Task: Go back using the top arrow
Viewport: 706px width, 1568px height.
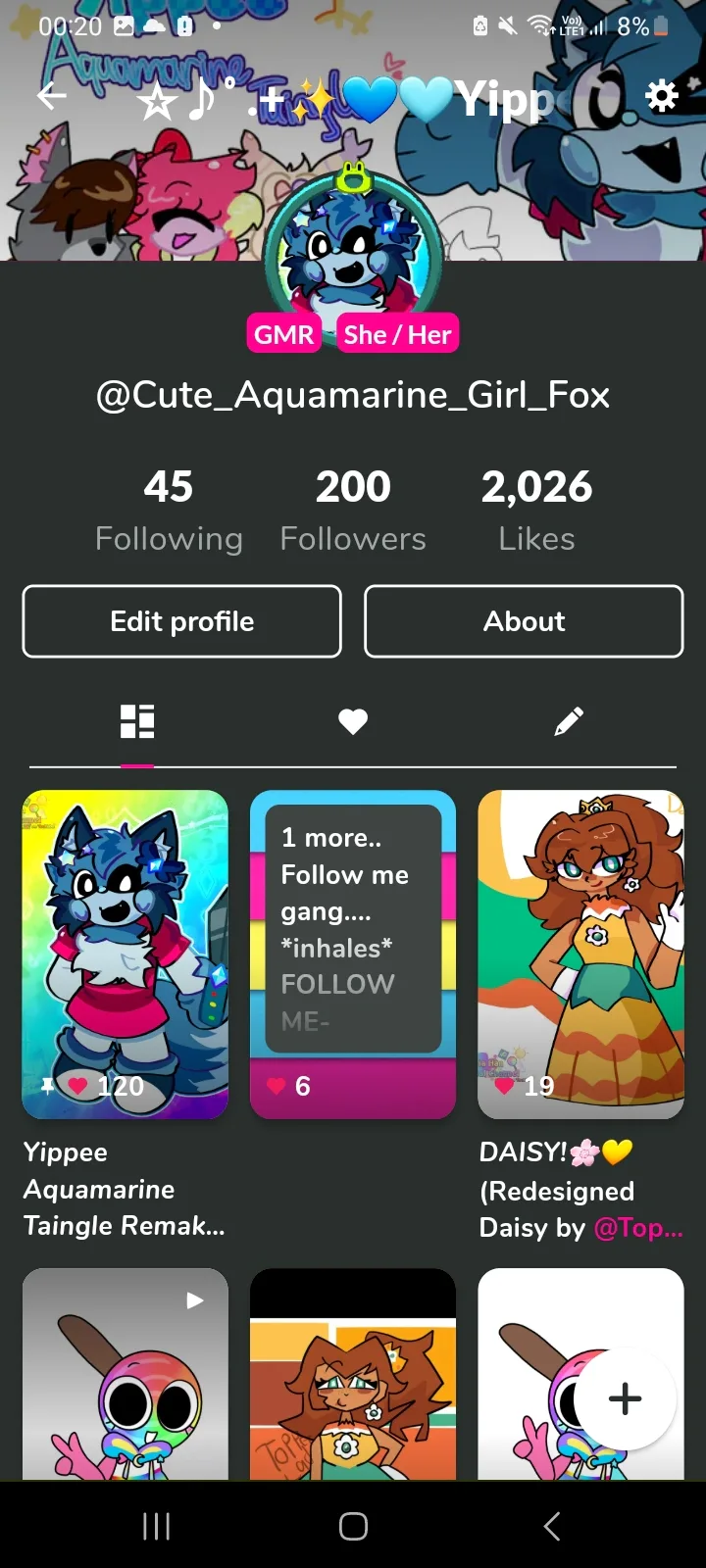Action: point(52,96)
